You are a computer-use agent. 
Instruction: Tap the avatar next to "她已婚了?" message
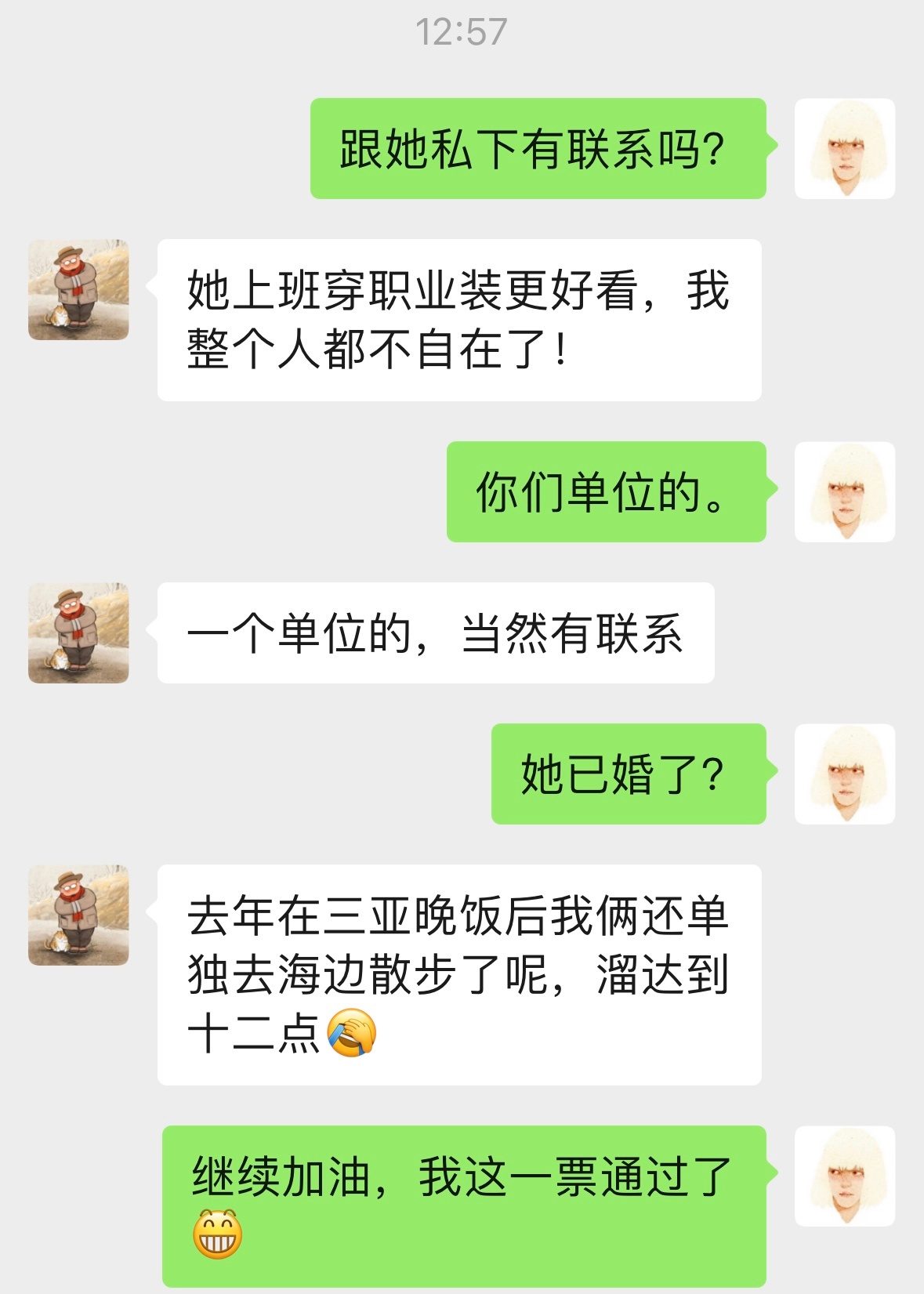pyautogui.click(x=844, y=774)
